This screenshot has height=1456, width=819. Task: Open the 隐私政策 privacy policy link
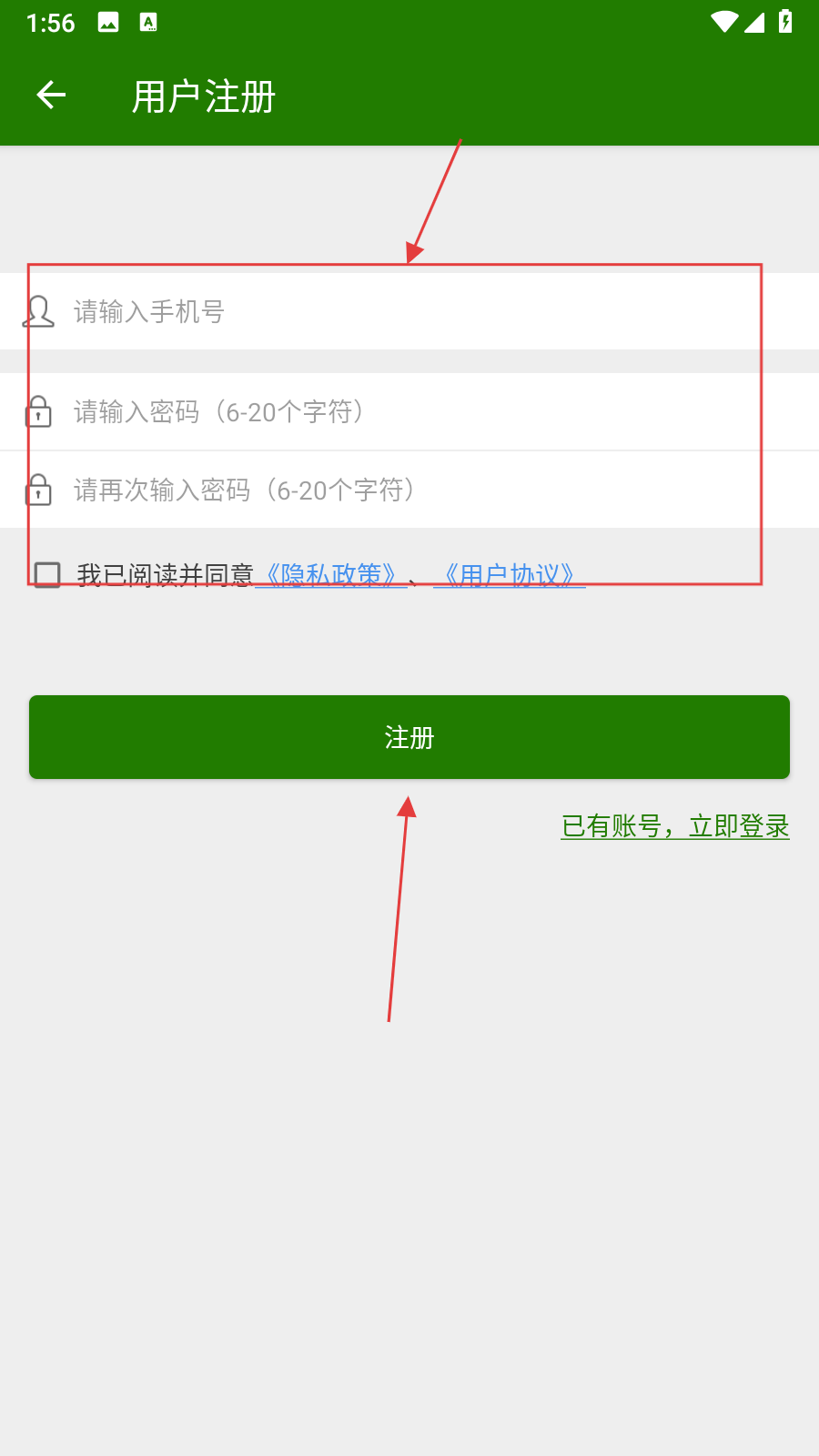[331, 575]
